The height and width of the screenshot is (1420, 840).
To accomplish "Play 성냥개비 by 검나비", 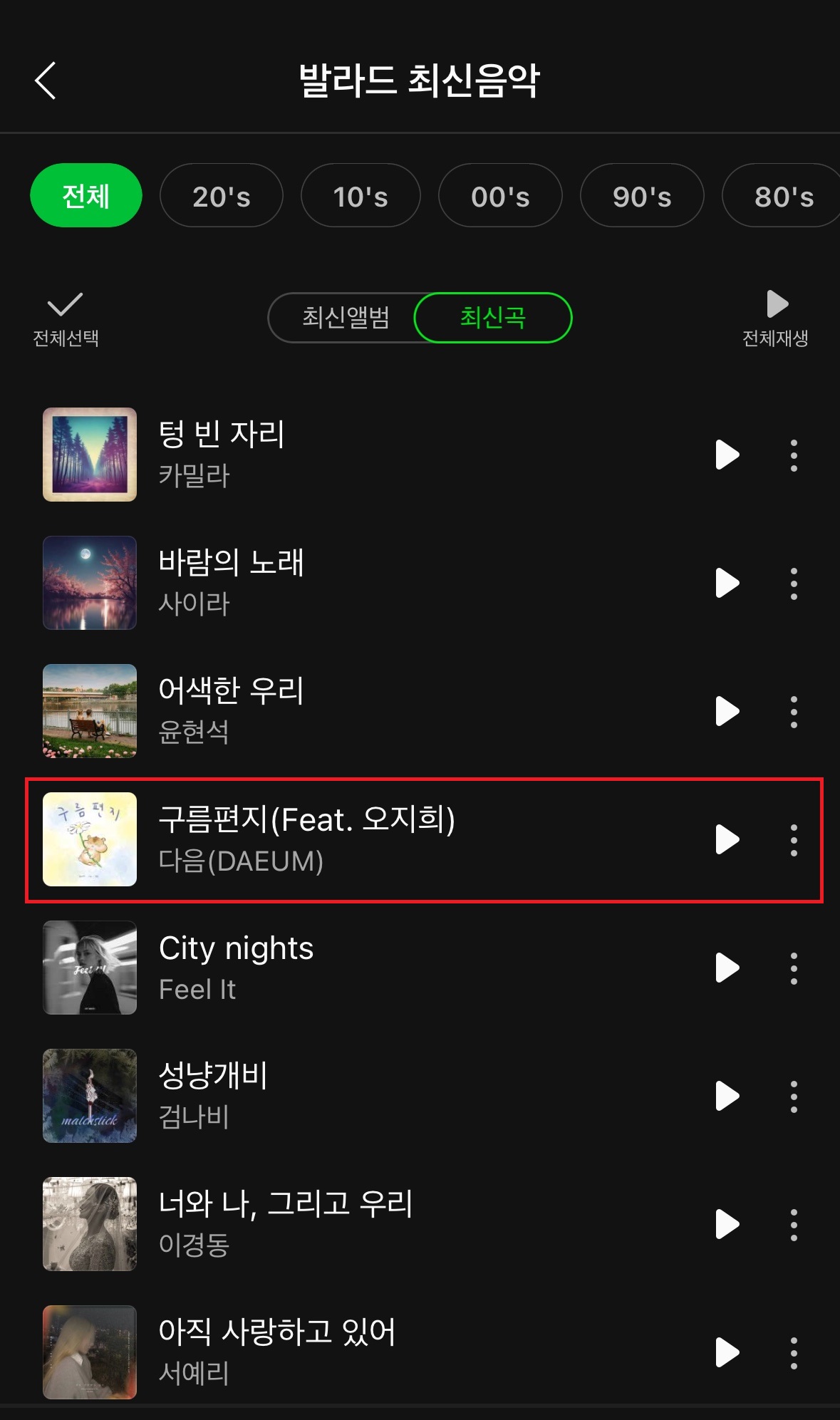I will point(727,1096).
